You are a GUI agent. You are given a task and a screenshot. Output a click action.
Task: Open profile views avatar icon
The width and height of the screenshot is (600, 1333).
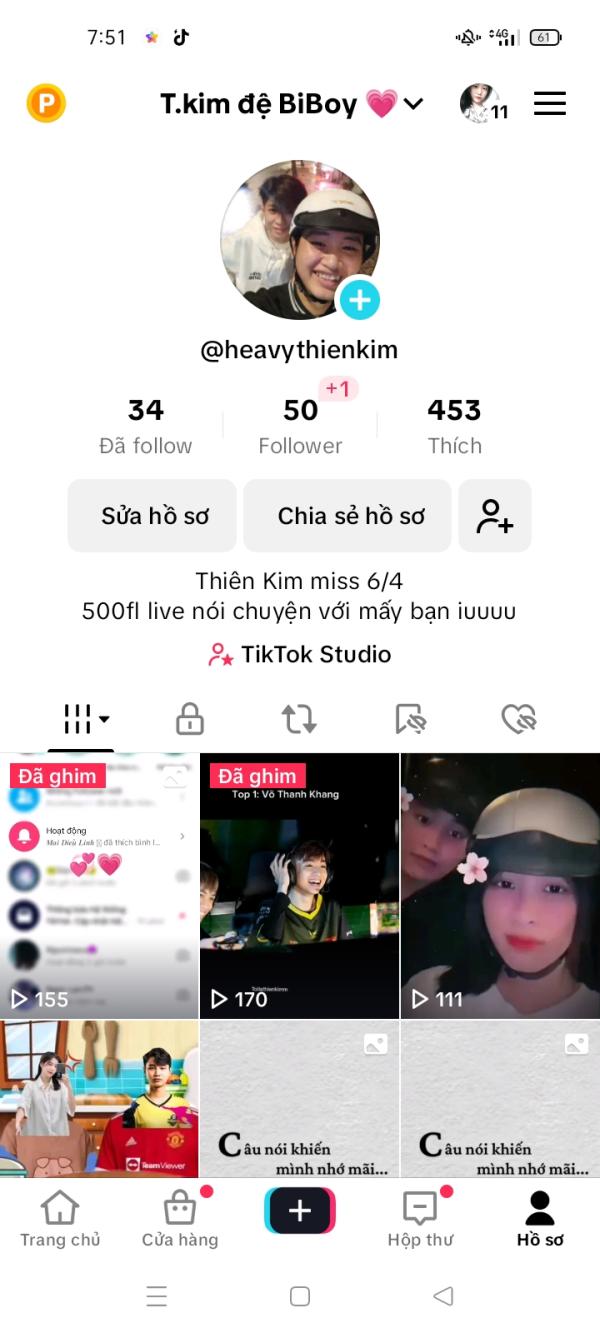coord(479,103)
